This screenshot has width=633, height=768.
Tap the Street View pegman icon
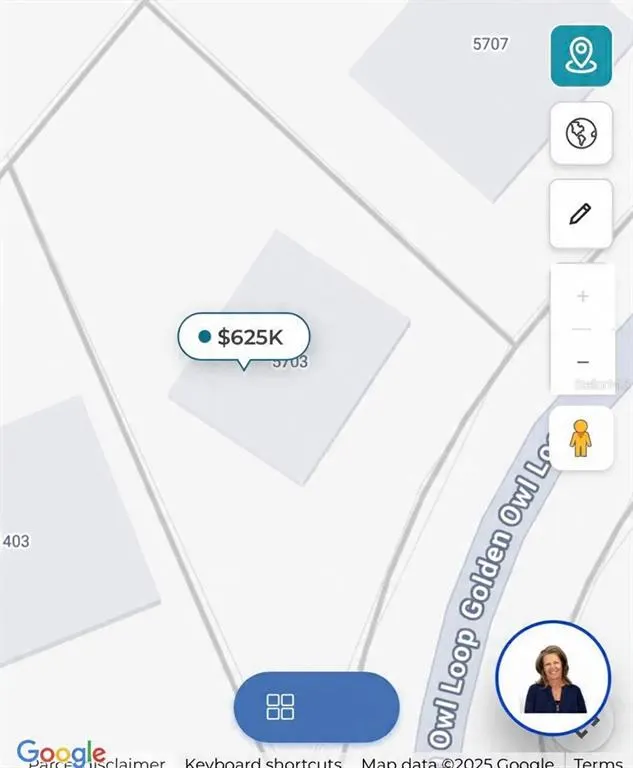pos(581,438)
